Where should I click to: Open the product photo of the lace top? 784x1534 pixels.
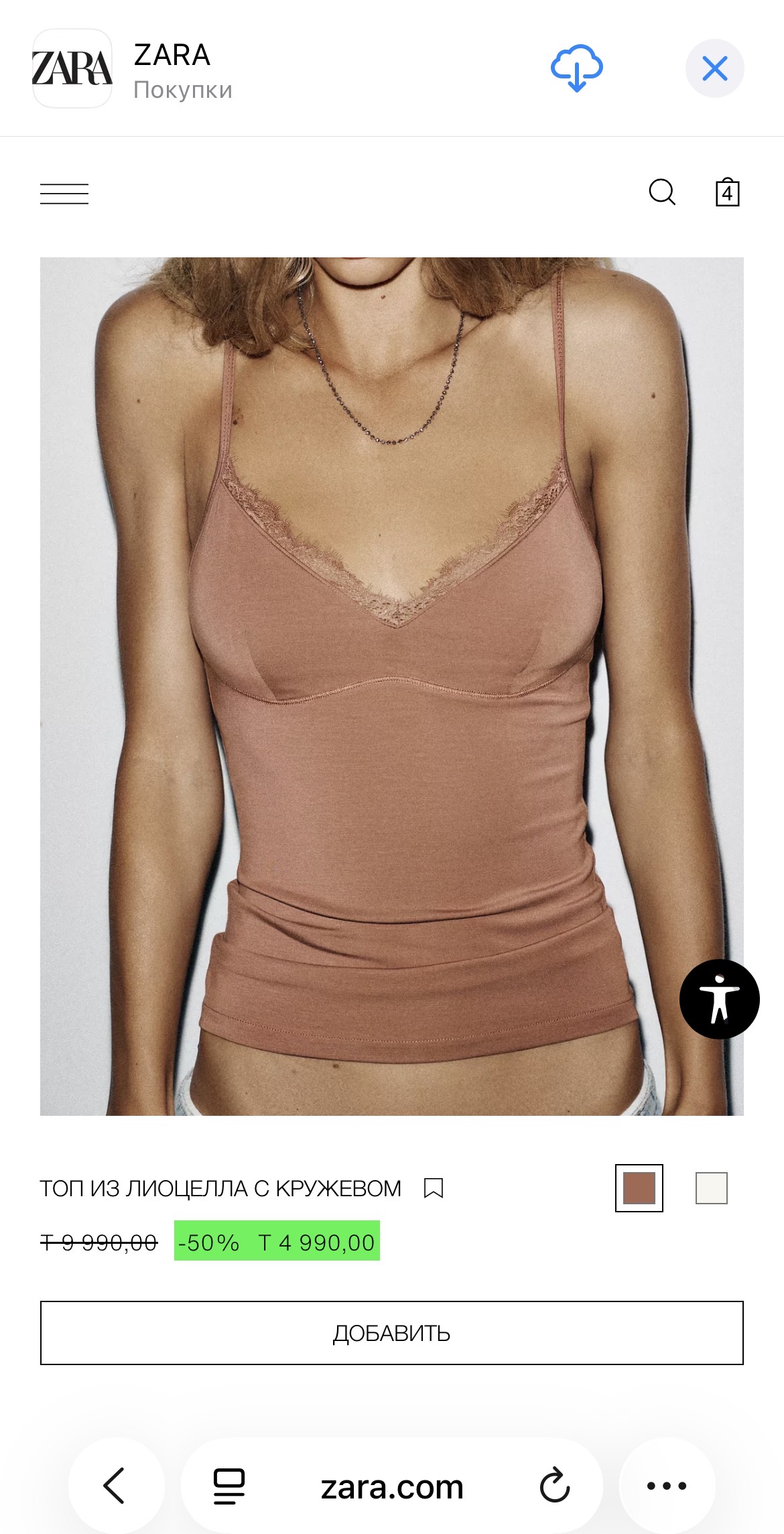392,686
